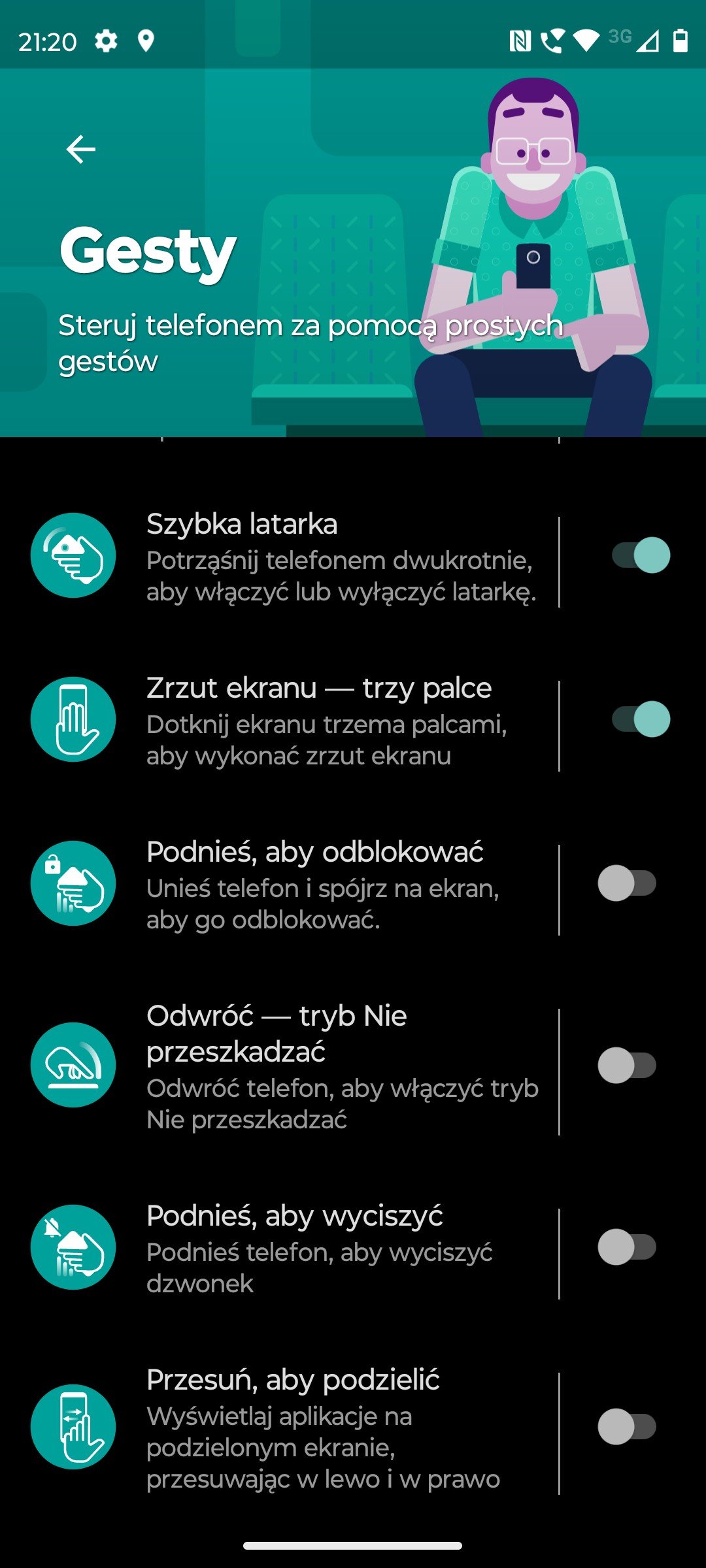Open Podnieś, aby wyciszyć gesture details

click(294, 1249)
